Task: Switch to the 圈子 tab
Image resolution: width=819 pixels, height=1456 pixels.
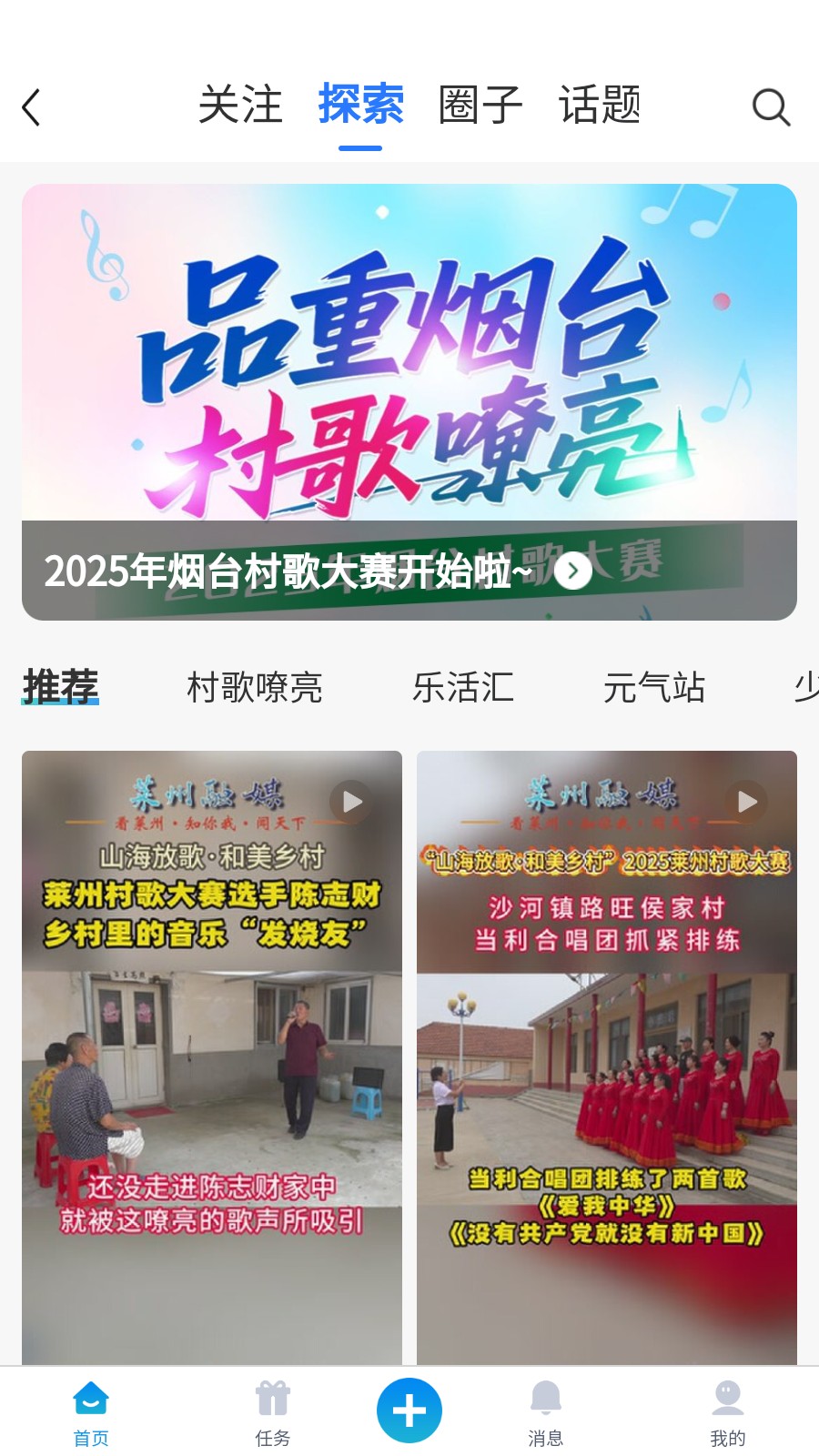Action: pos(480,106)
